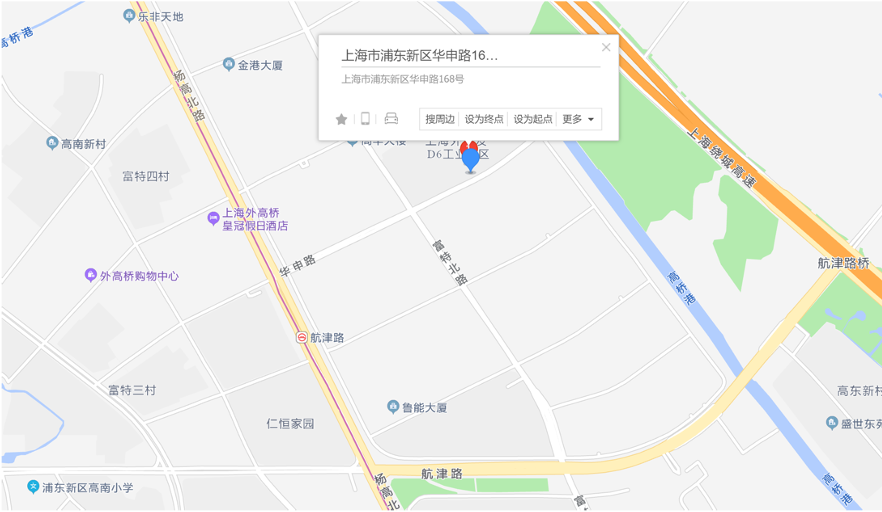Image resolution: width=882 pixels, height=512 pixels.
Task: Tap the car icon in the popup
Action: pos(391,119)
